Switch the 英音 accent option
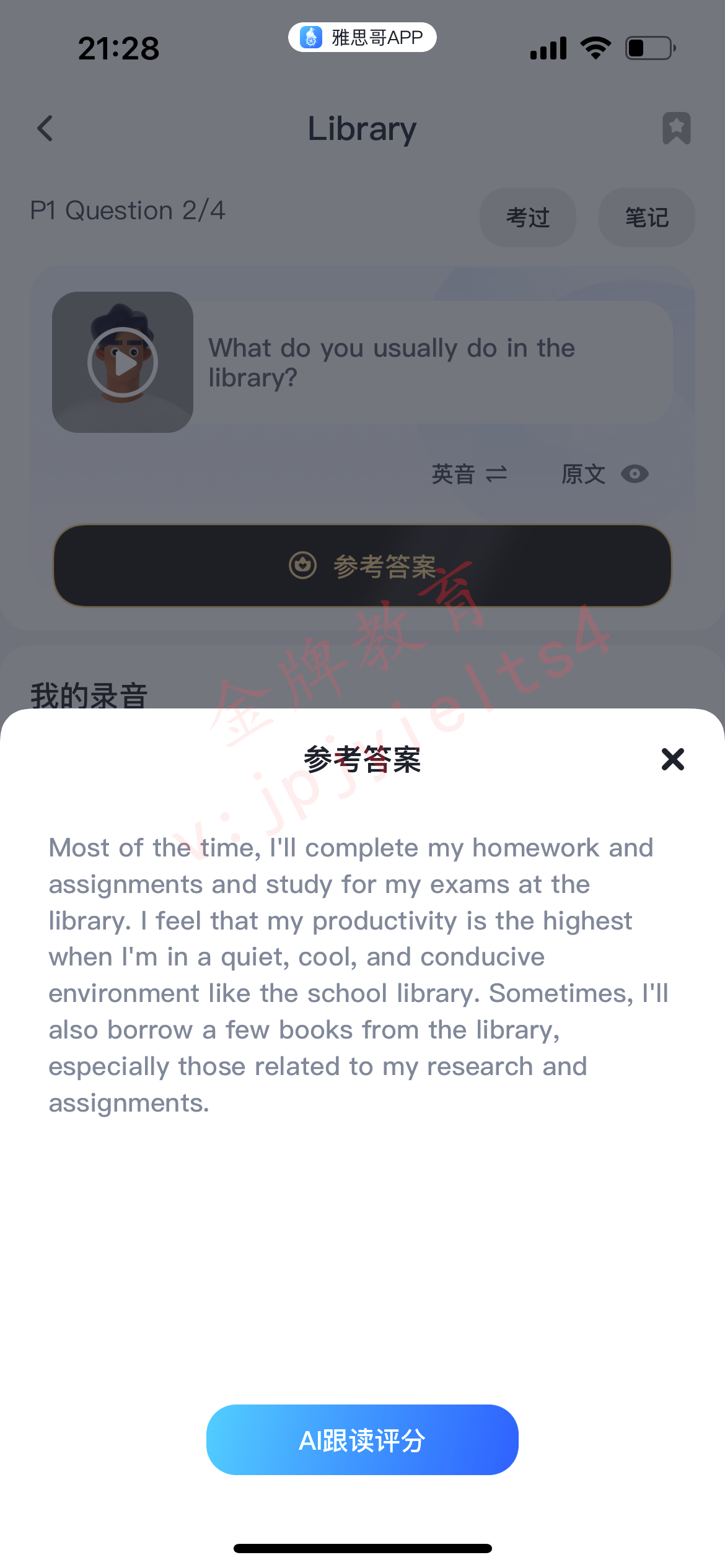 (469, 474)
